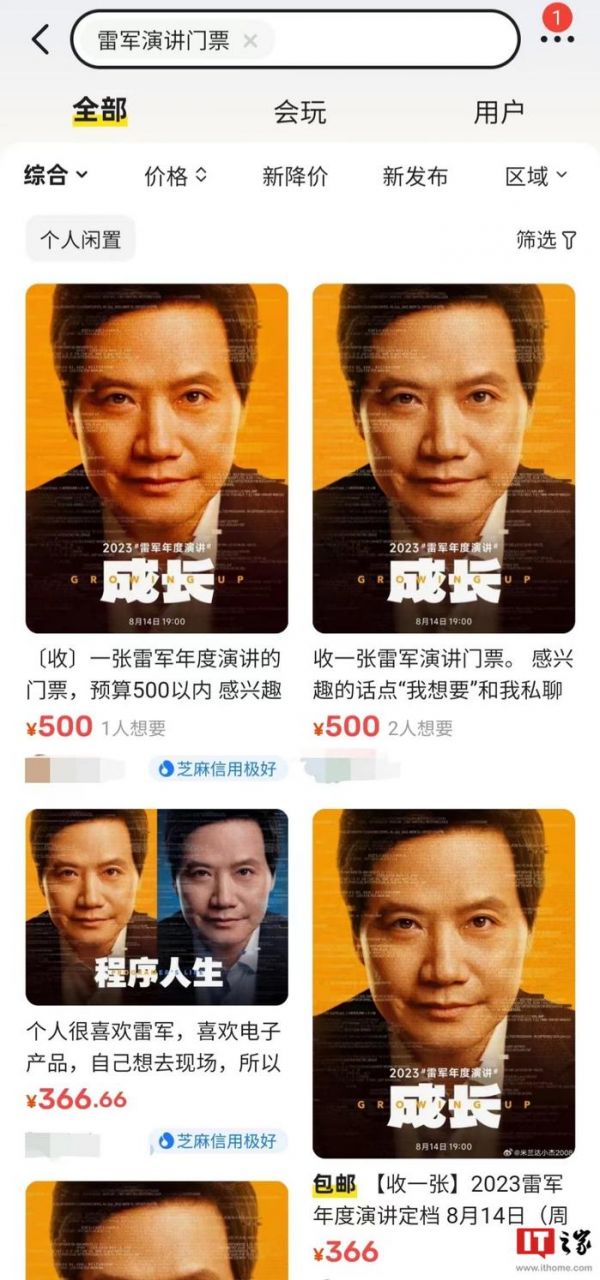Open the overflow menu with notification badge
This screenshot has width=600, height=1280.
tap(556, 38)
